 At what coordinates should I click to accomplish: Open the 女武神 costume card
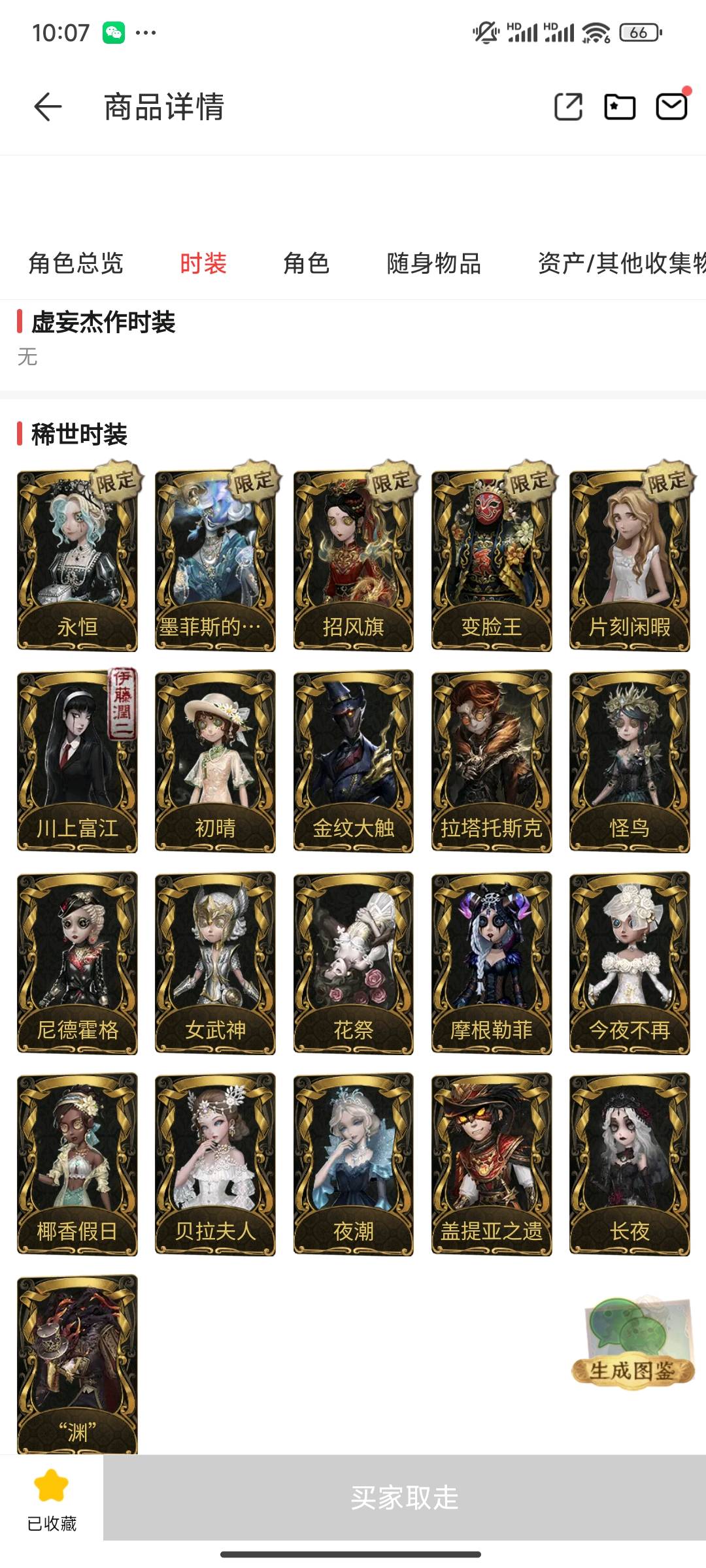(x=215, y=963)
